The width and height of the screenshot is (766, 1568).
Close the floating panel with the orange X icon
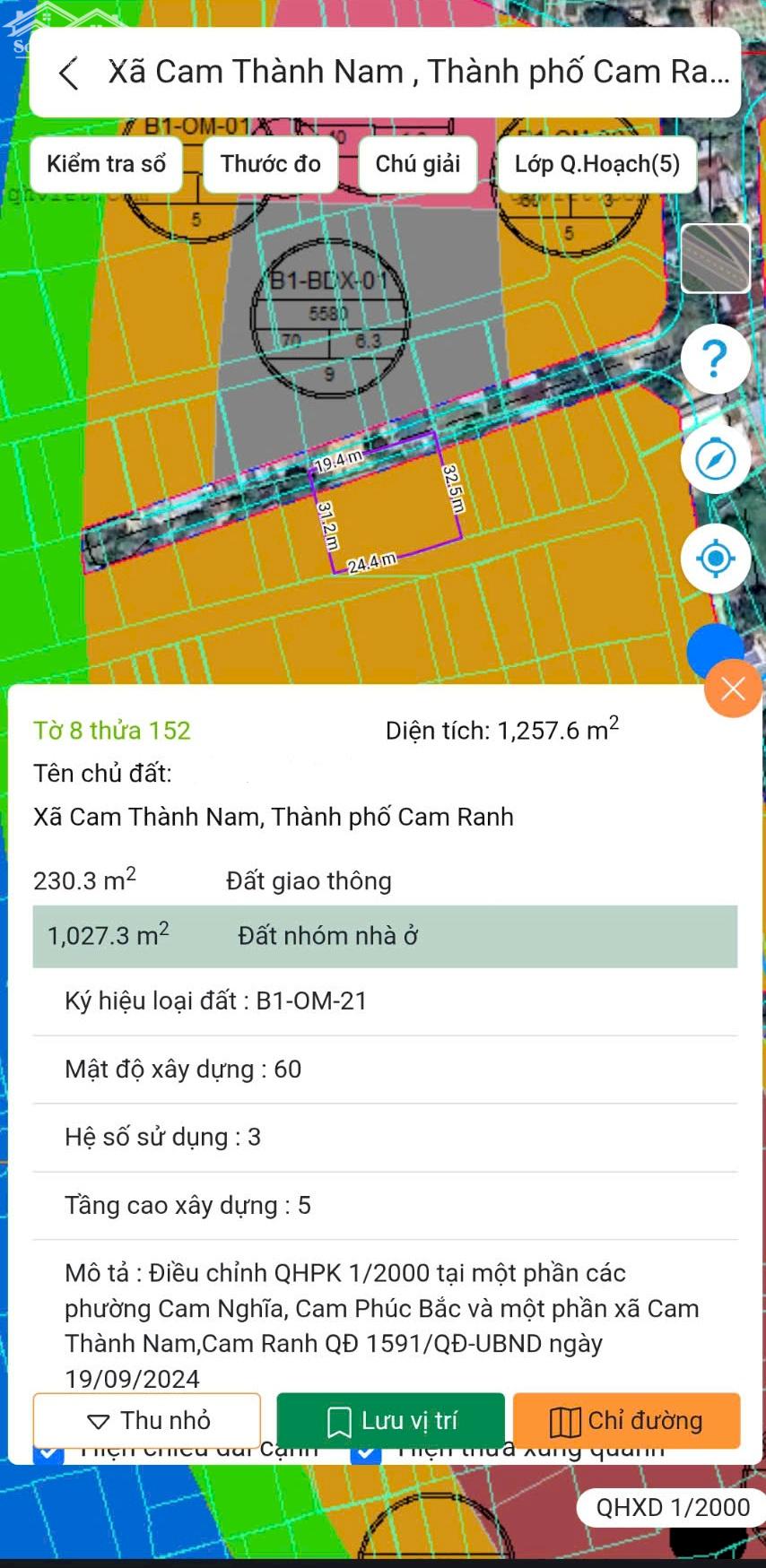734,689
